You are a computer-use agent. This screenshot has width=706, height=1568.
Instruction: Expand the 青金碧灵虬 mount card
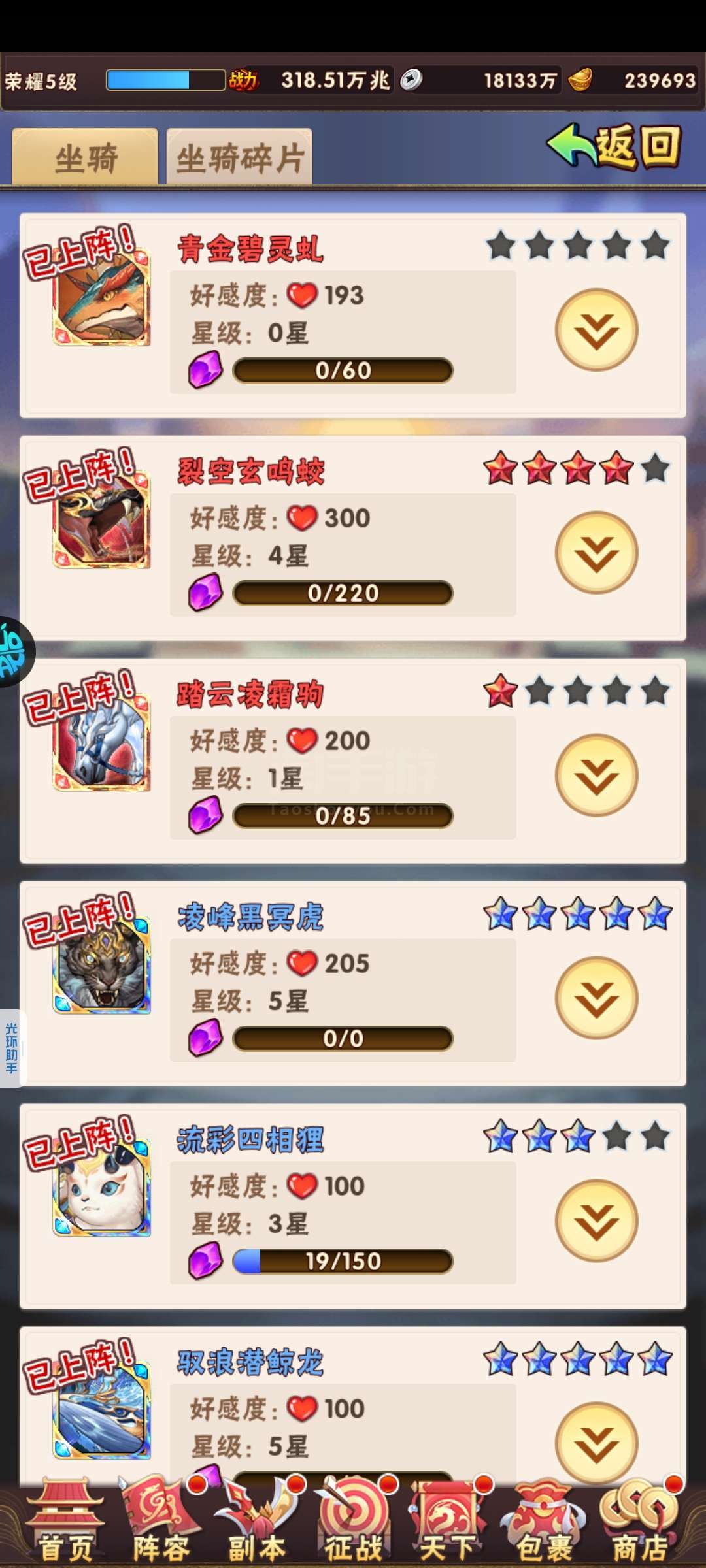(596, 330)
